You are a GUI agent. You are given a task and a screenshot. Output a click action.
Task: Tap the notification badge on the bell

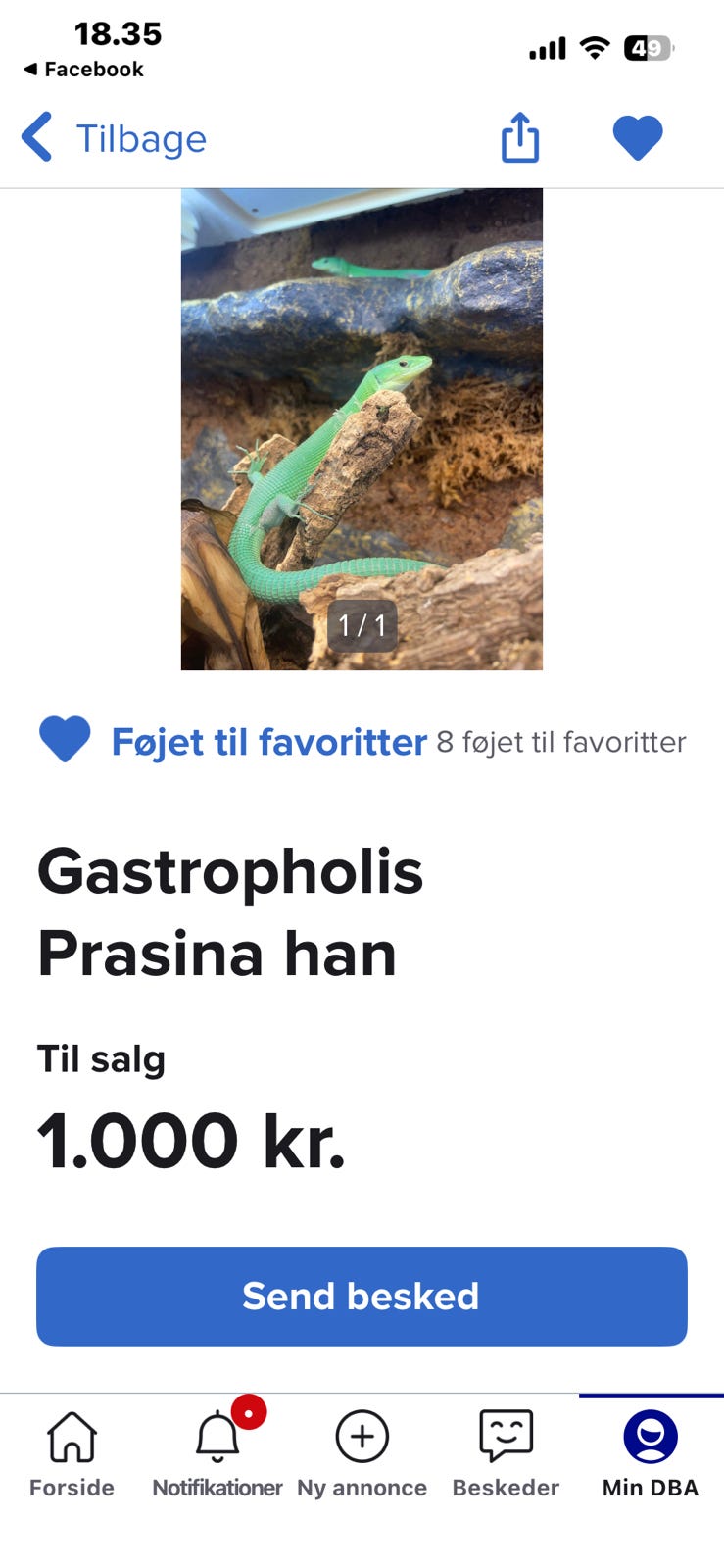[249, 1413]
